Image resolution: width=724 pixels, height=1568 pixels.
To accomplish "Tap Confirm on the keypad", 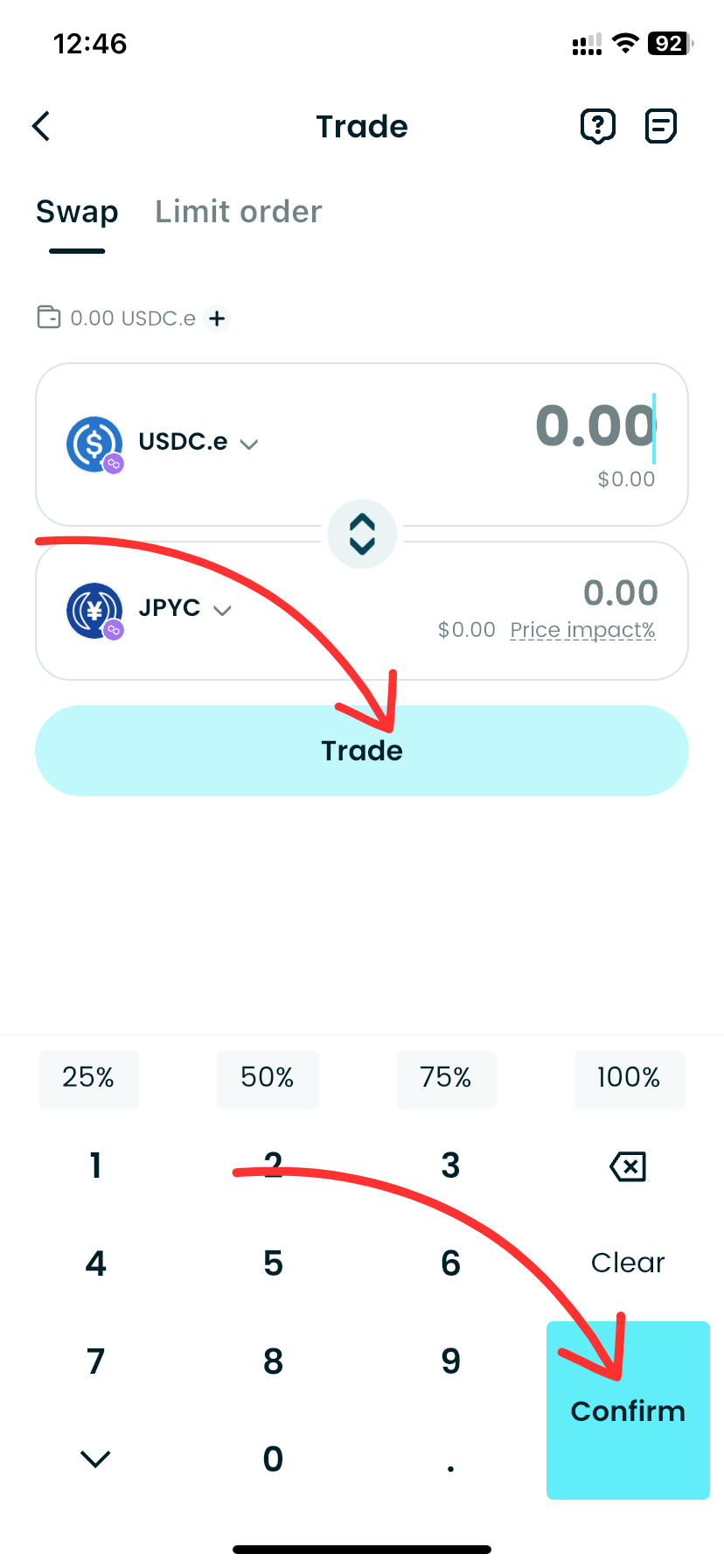I will 627,1410.
